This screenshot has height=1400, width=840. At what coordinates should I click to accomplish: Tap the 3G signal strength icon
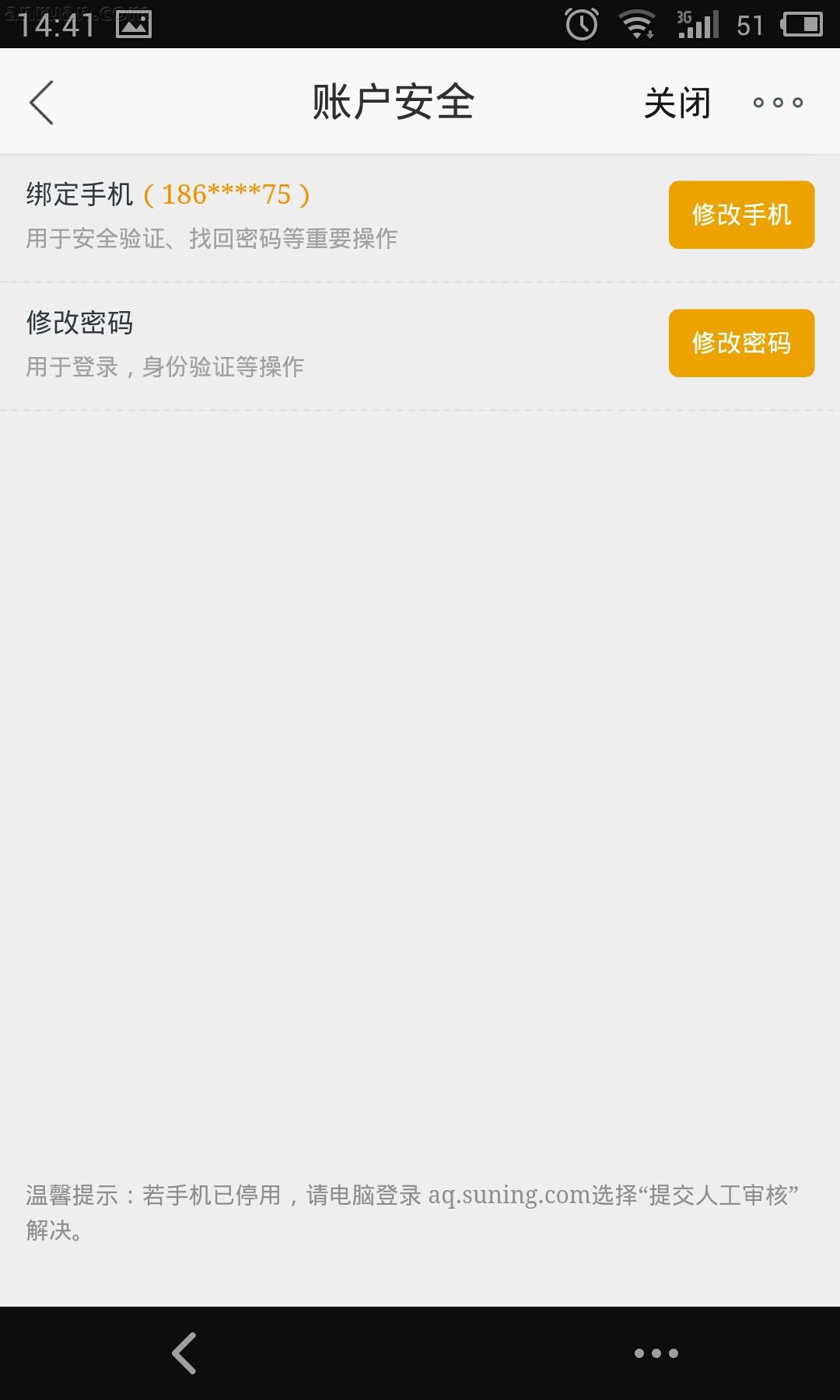[x=700, y=23]
